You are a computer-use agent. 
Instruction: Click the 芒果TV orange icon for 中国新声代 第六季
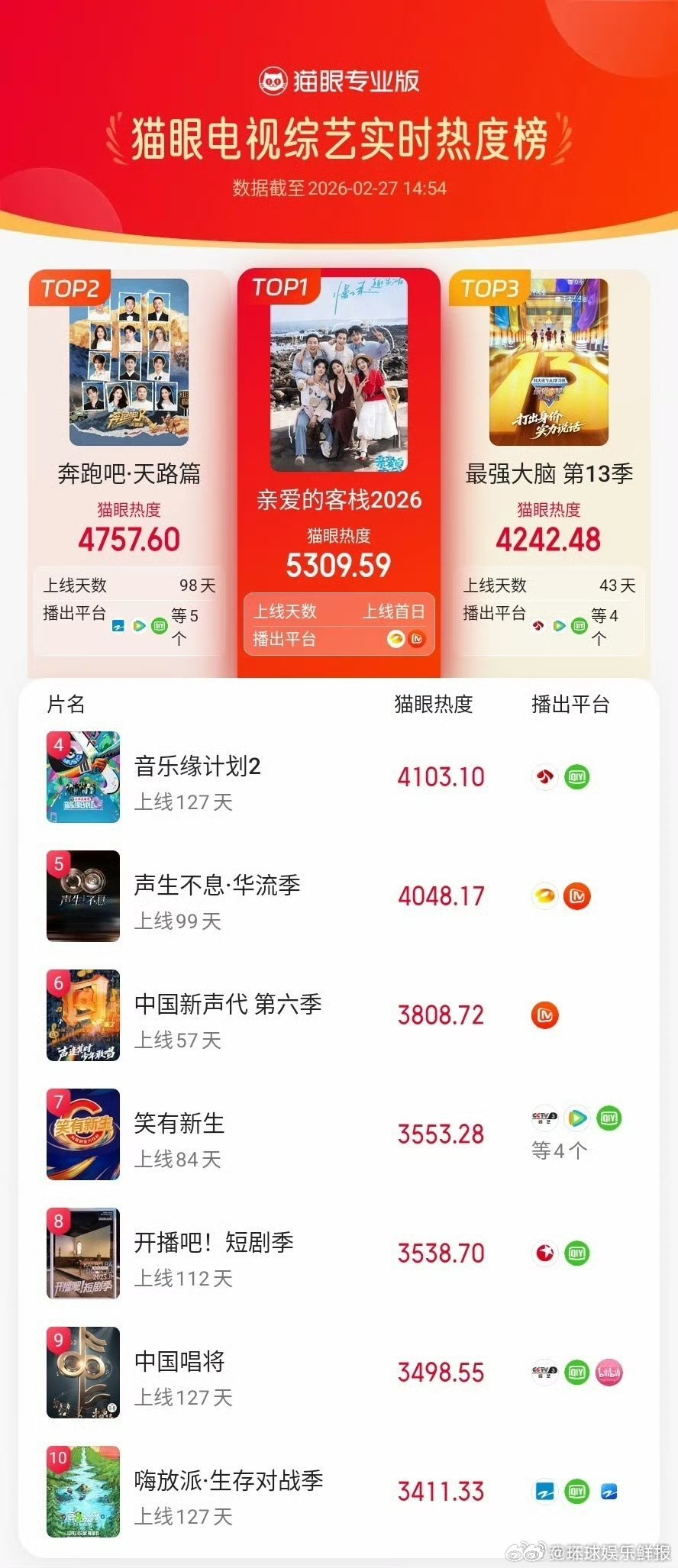point(544,1015)
